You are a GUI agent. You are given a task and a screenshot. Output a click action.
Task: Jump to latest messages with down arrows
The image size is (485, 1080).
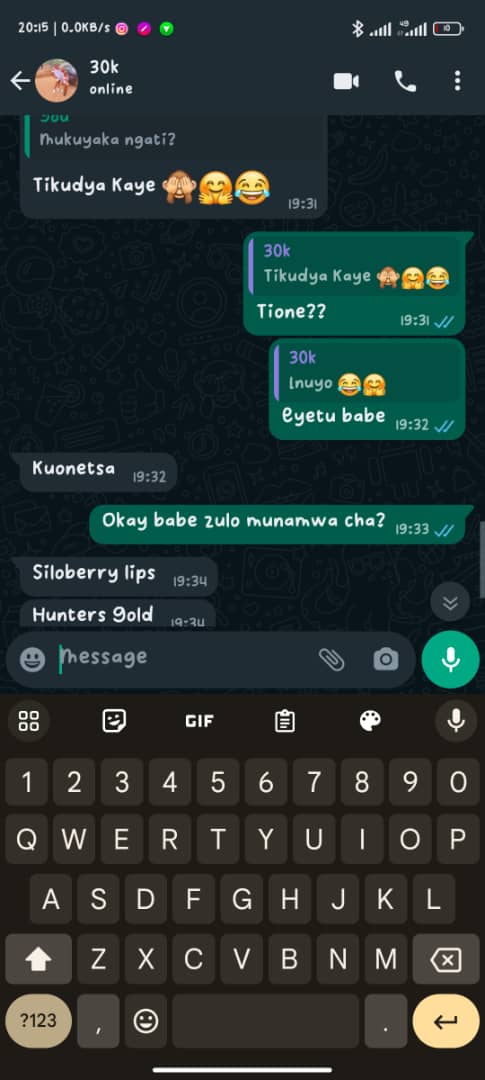point(450,603)
